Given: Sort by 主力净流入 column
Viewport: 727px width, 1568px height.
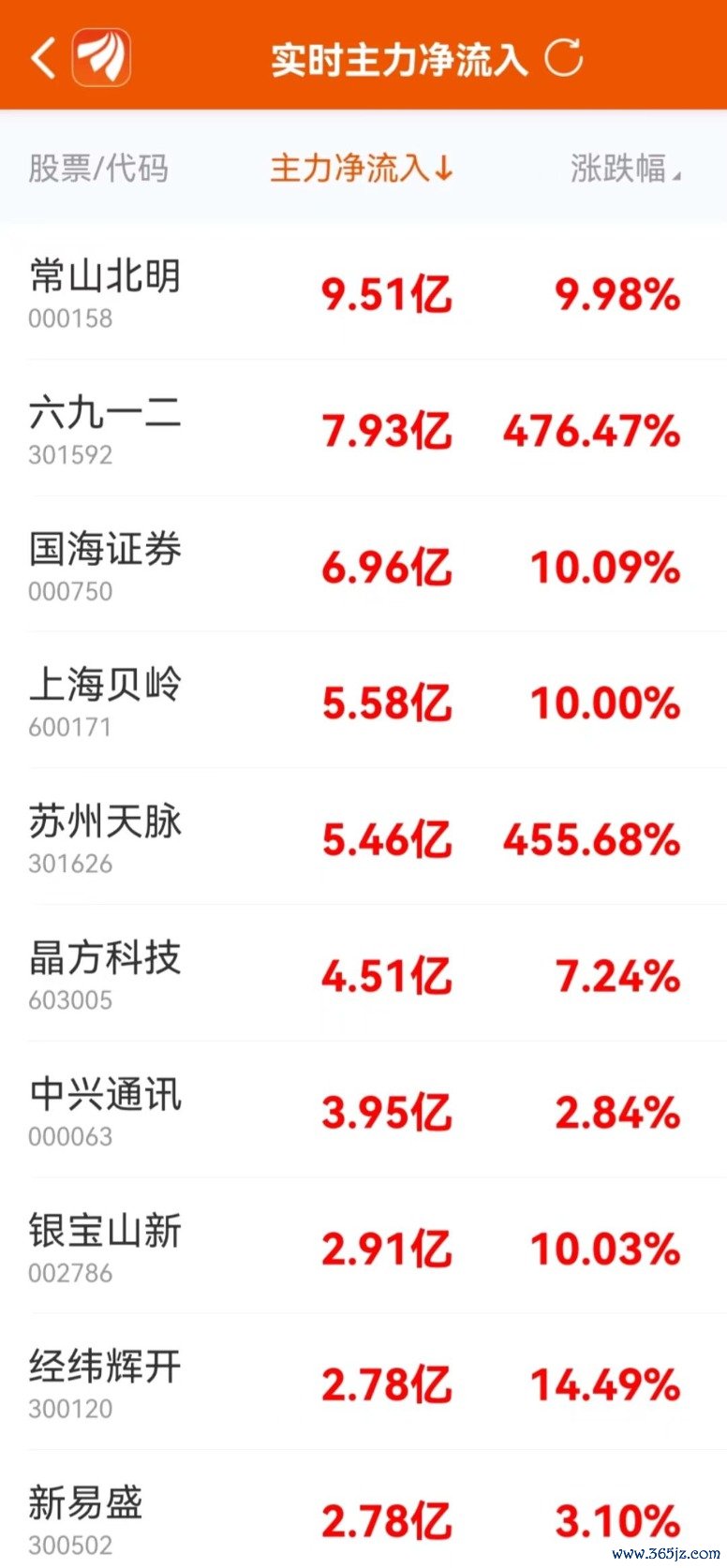Looking at the screenshot, I should pos(362,169).
